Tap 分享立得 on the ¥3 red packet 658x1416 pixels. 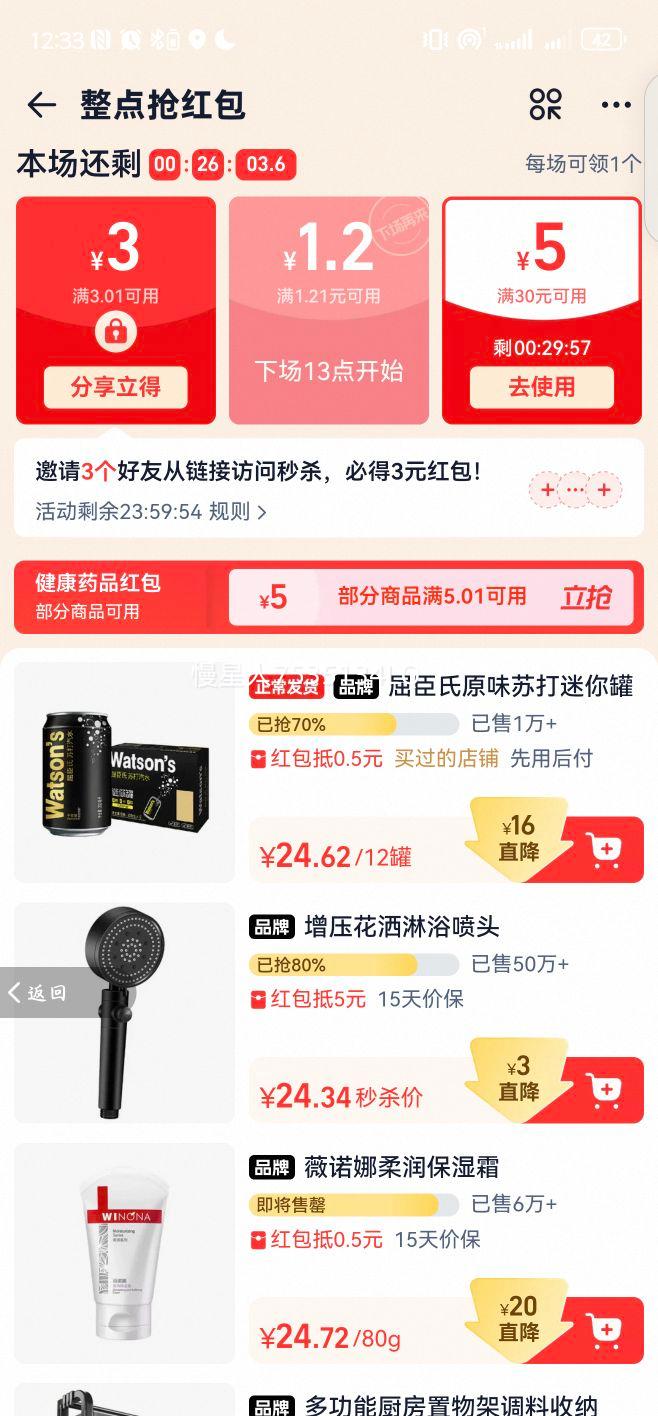[115, 387]
